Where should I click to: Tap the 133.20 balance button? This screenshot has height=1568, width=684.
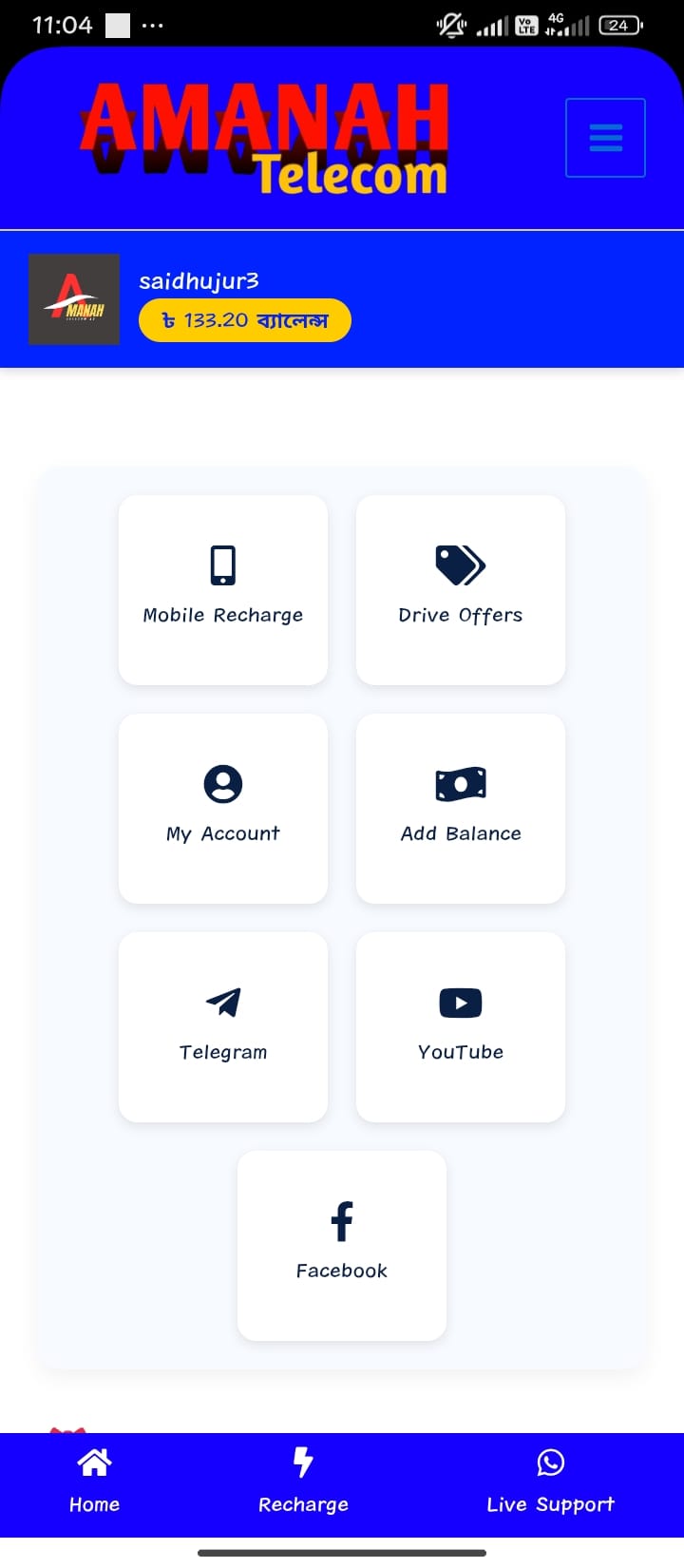245,320
